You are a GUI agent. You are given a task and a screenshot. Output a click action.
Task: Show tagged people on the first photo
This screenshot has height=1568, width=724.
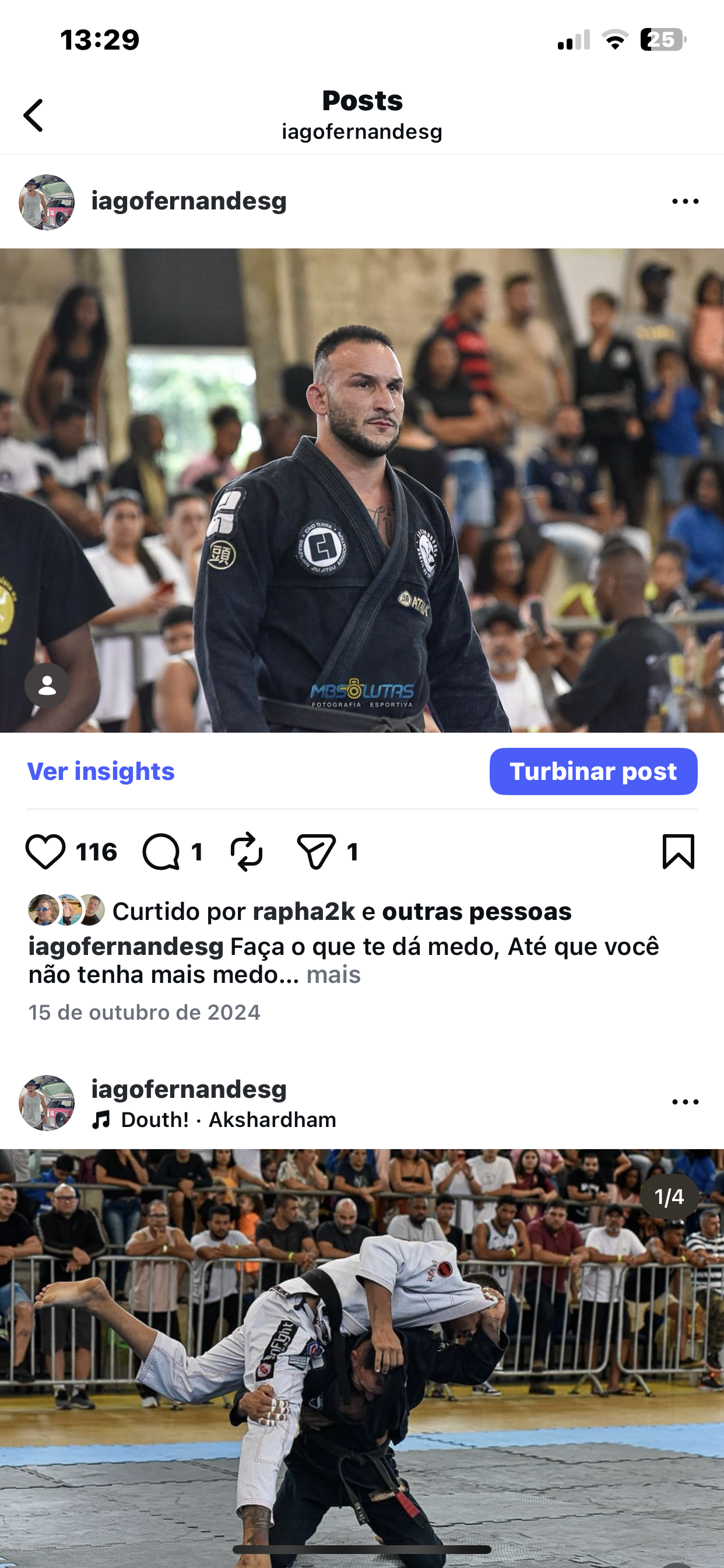tap(47, 685)
